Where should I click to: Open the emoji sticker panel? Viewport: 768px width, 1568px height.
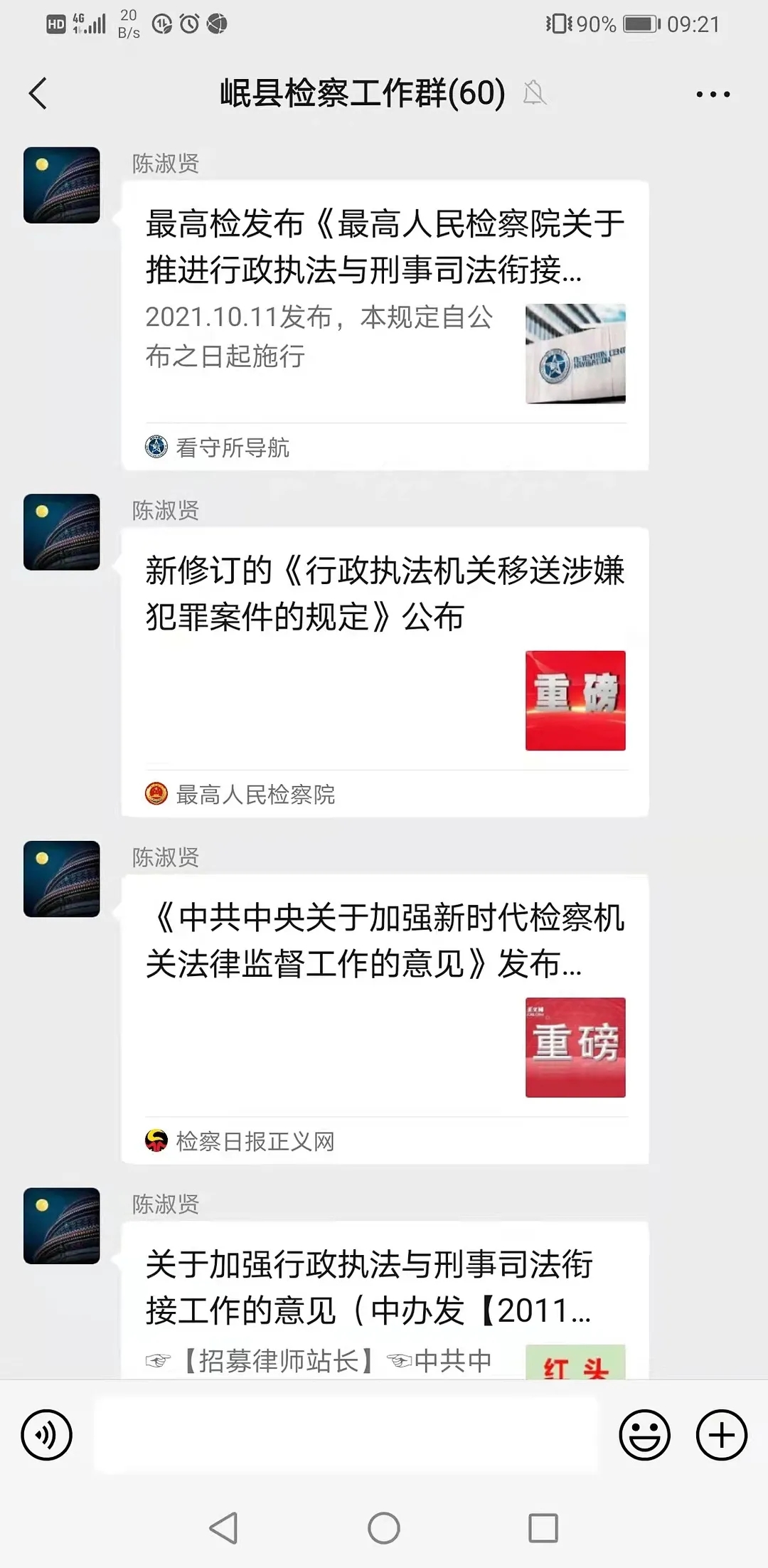pyautogui.click(x=644, y=1435)
